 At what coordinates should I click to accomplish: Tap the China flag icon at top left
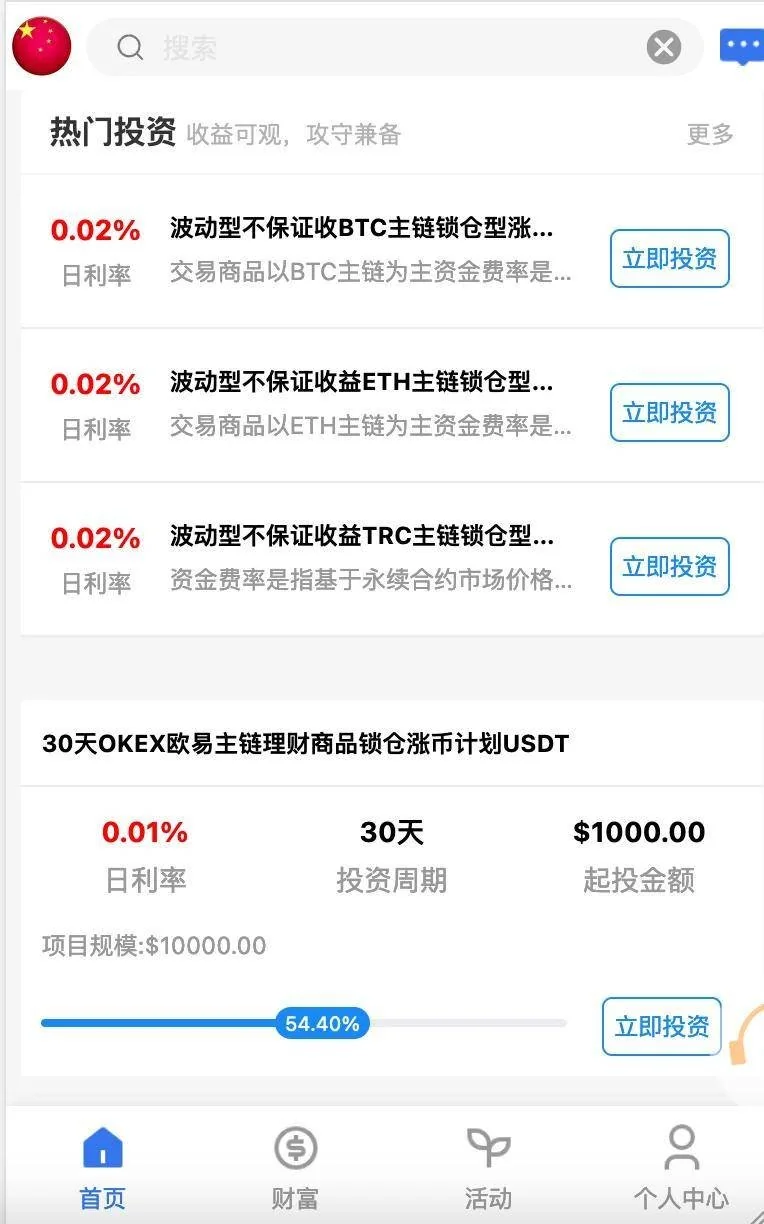point(41,45)
